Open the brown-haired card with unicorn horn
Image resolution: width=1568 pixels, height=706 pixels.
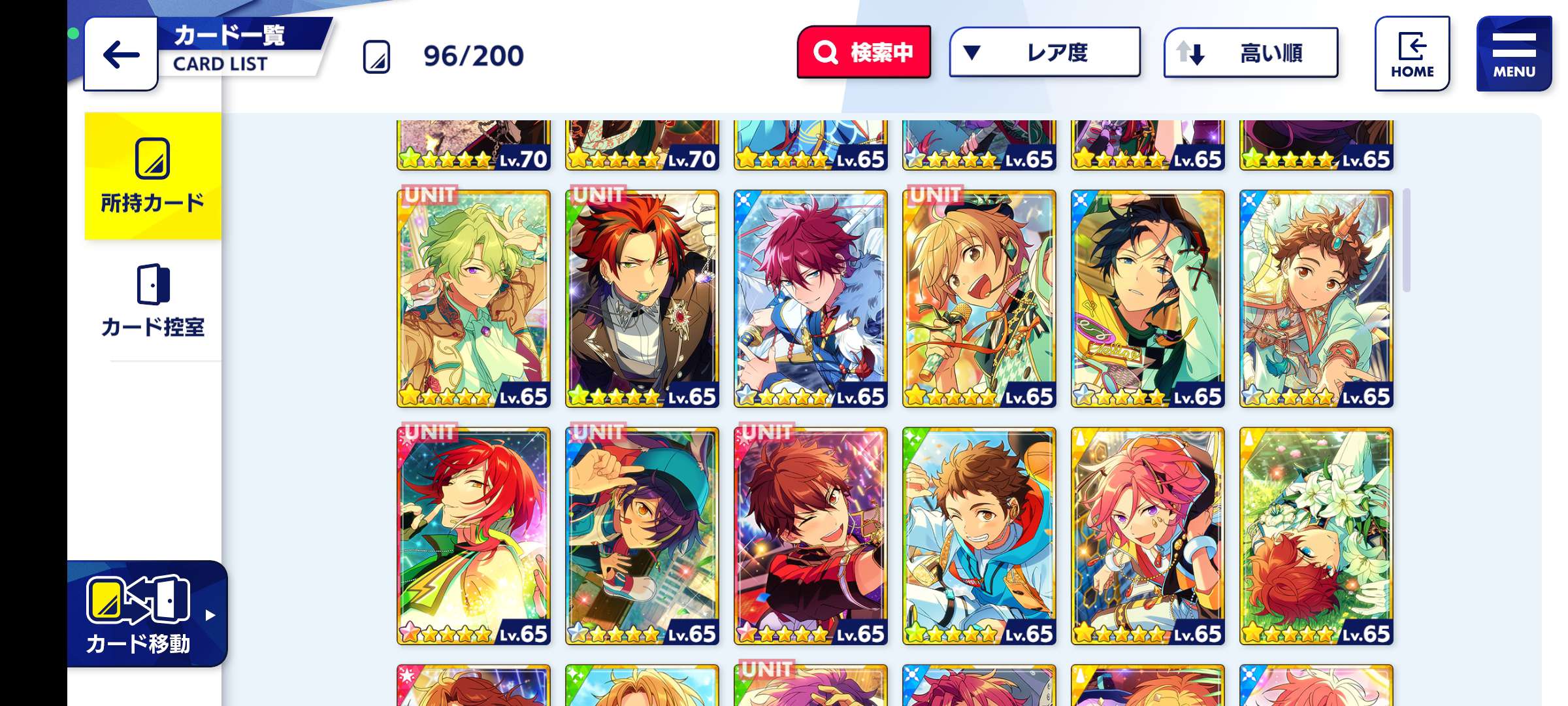[x=1316, y=299]
